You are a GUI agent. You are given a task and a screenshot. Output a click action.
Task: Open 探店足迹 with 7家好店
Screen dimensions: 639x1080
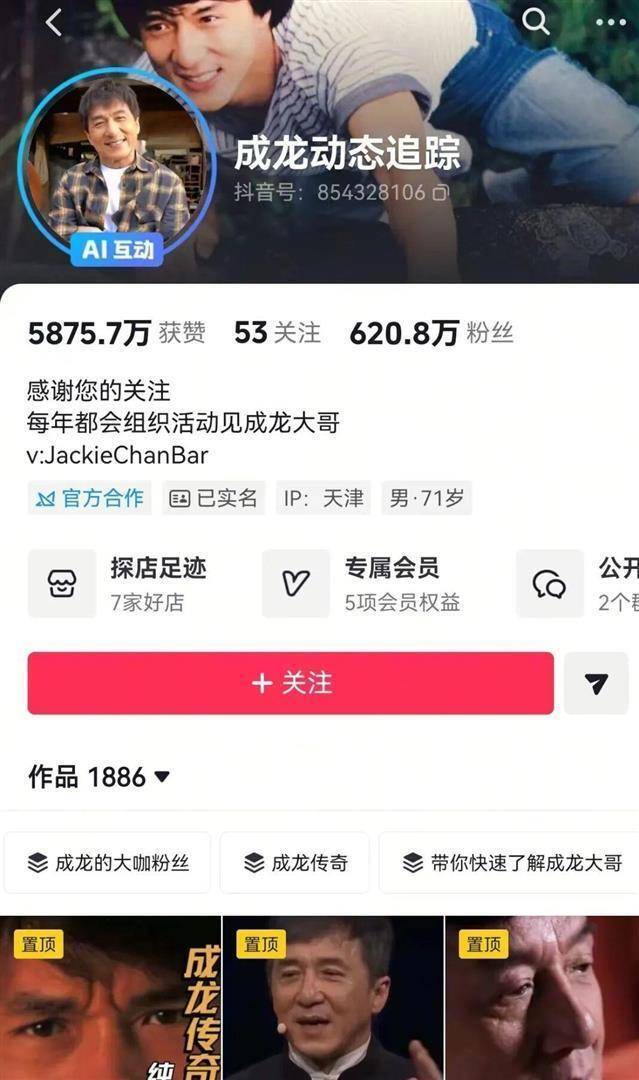(x=130, y=584)
